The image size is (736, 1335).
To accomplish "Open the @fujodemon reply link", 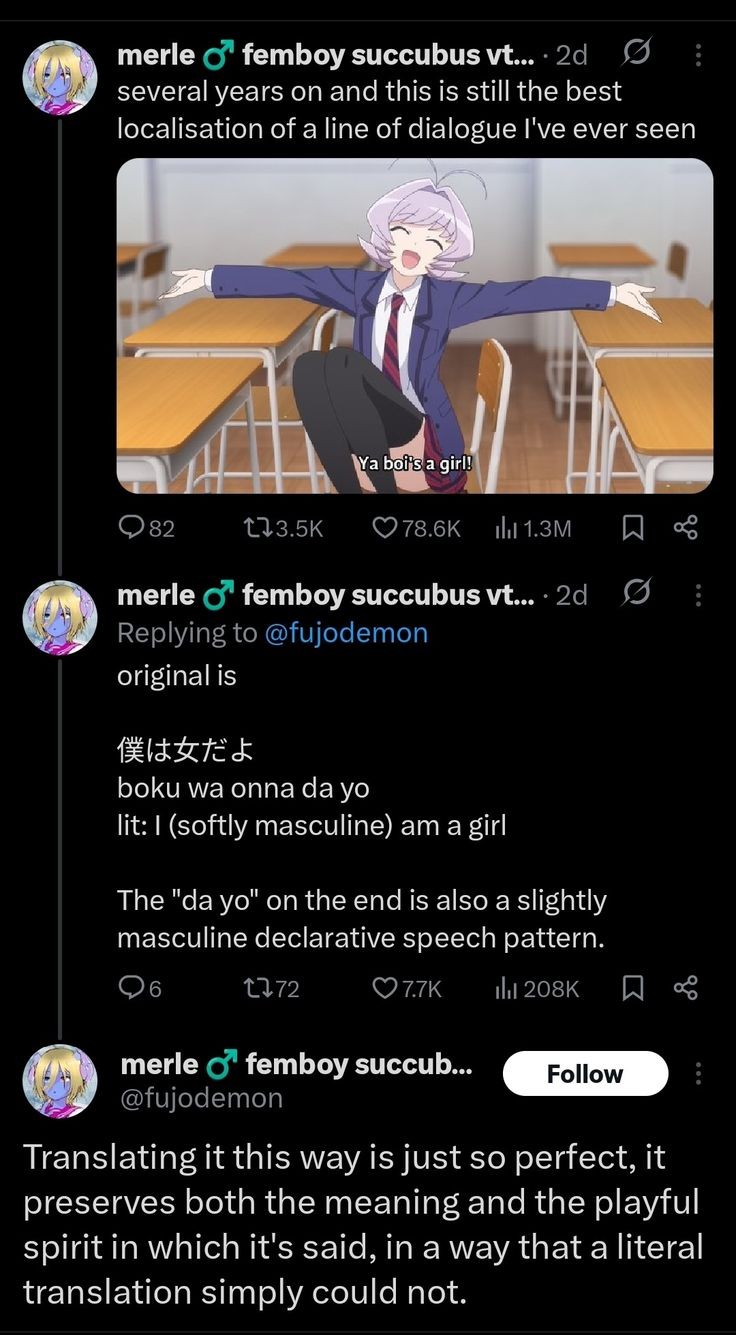I will (x=346, y=632).
